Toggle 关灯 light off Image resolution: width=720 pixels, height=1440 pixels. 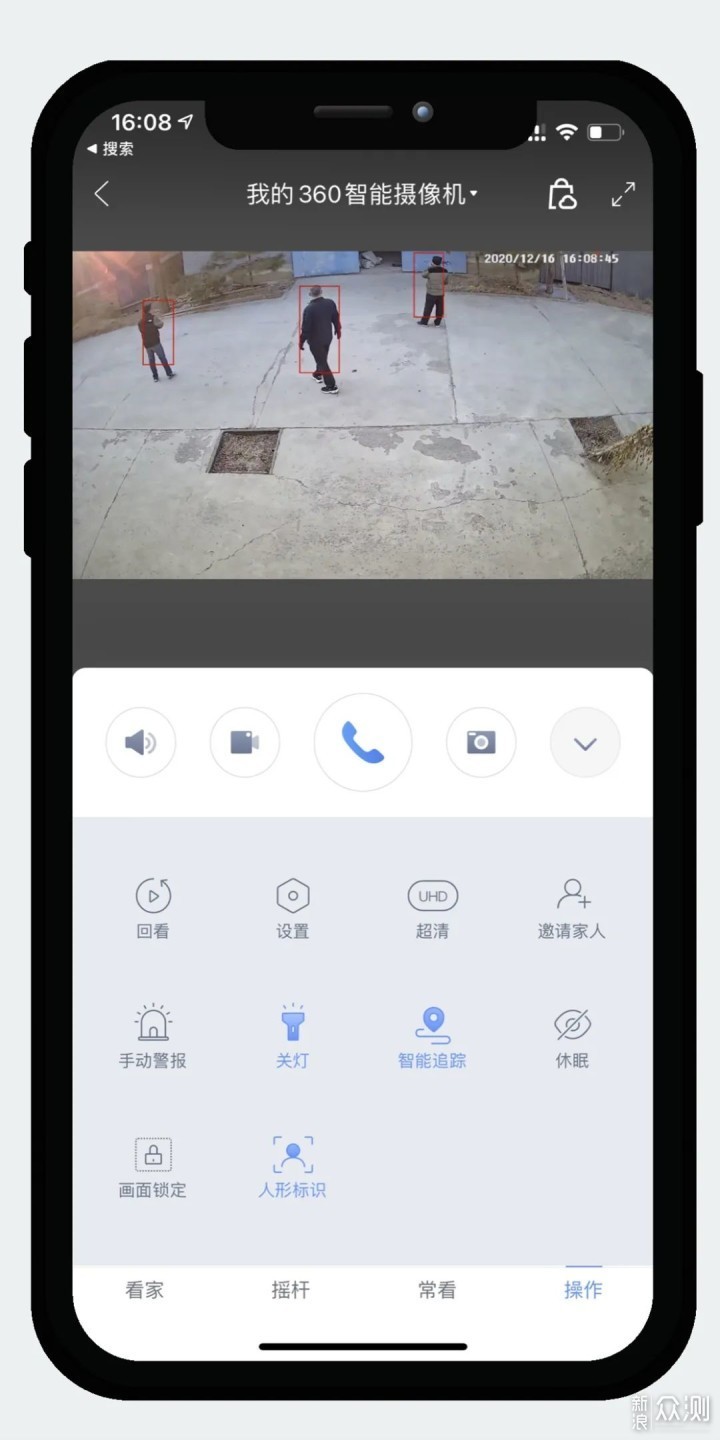(293, 1037)
